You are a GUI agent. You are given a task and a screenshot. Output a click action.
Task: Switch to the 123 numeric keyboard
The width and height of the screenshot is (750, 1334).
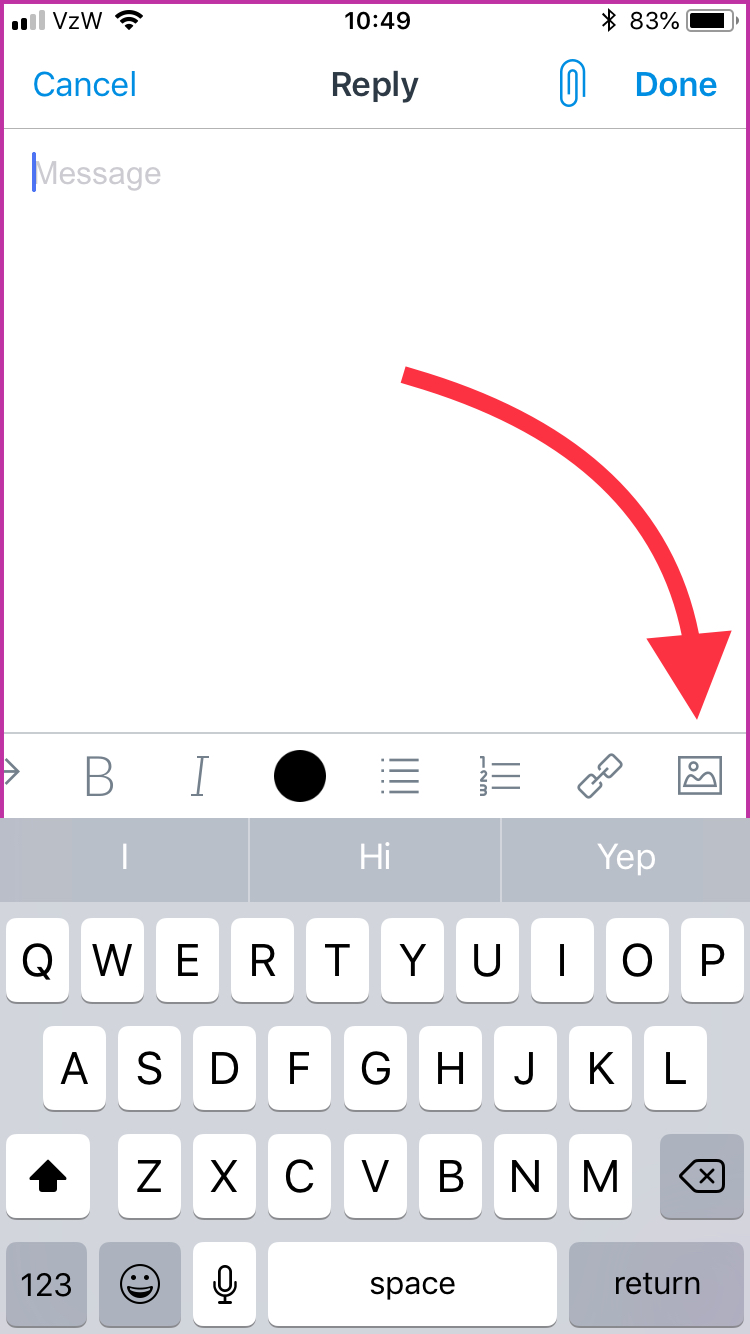click(x=46, y=1284)
